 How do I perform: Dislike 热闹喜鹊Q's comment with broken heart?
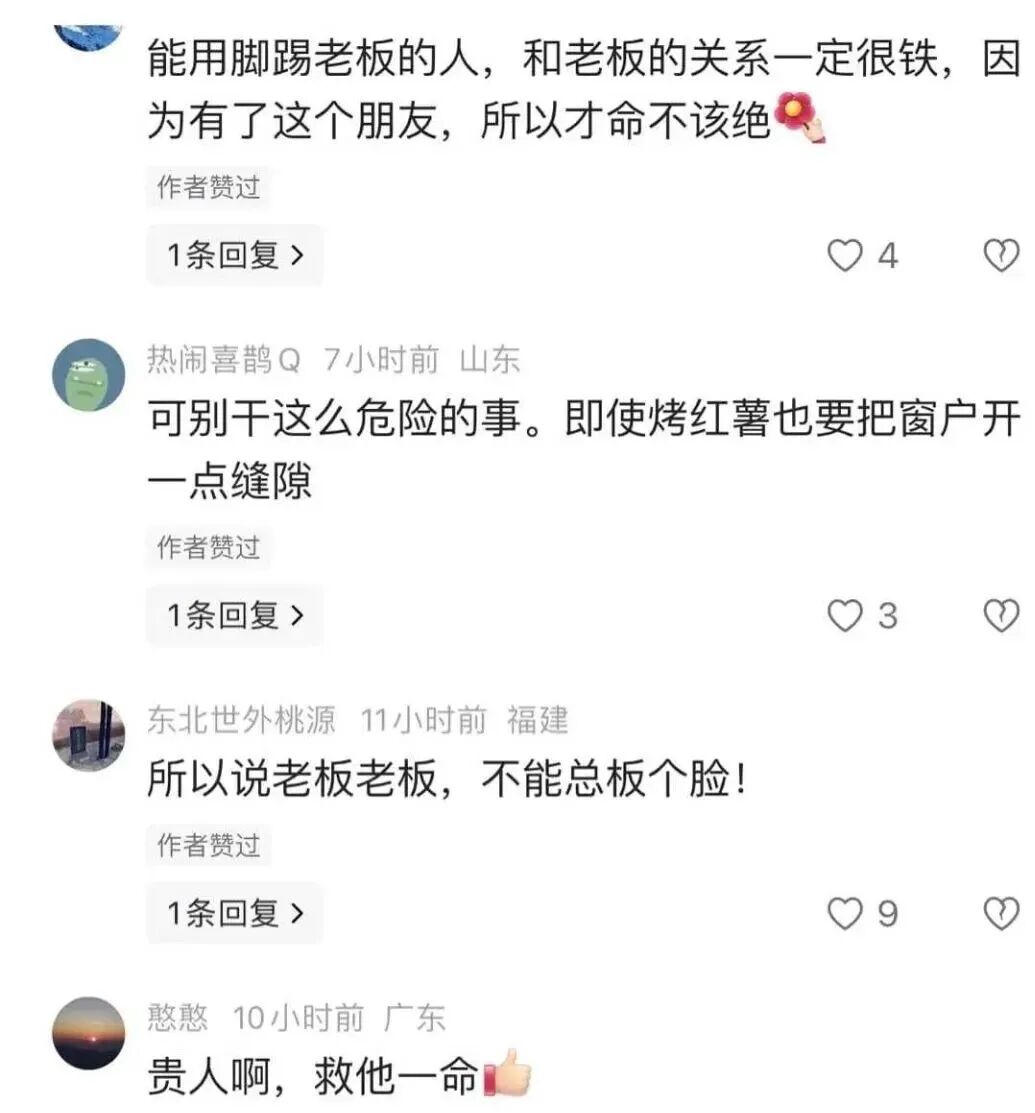pos(1001,616)
